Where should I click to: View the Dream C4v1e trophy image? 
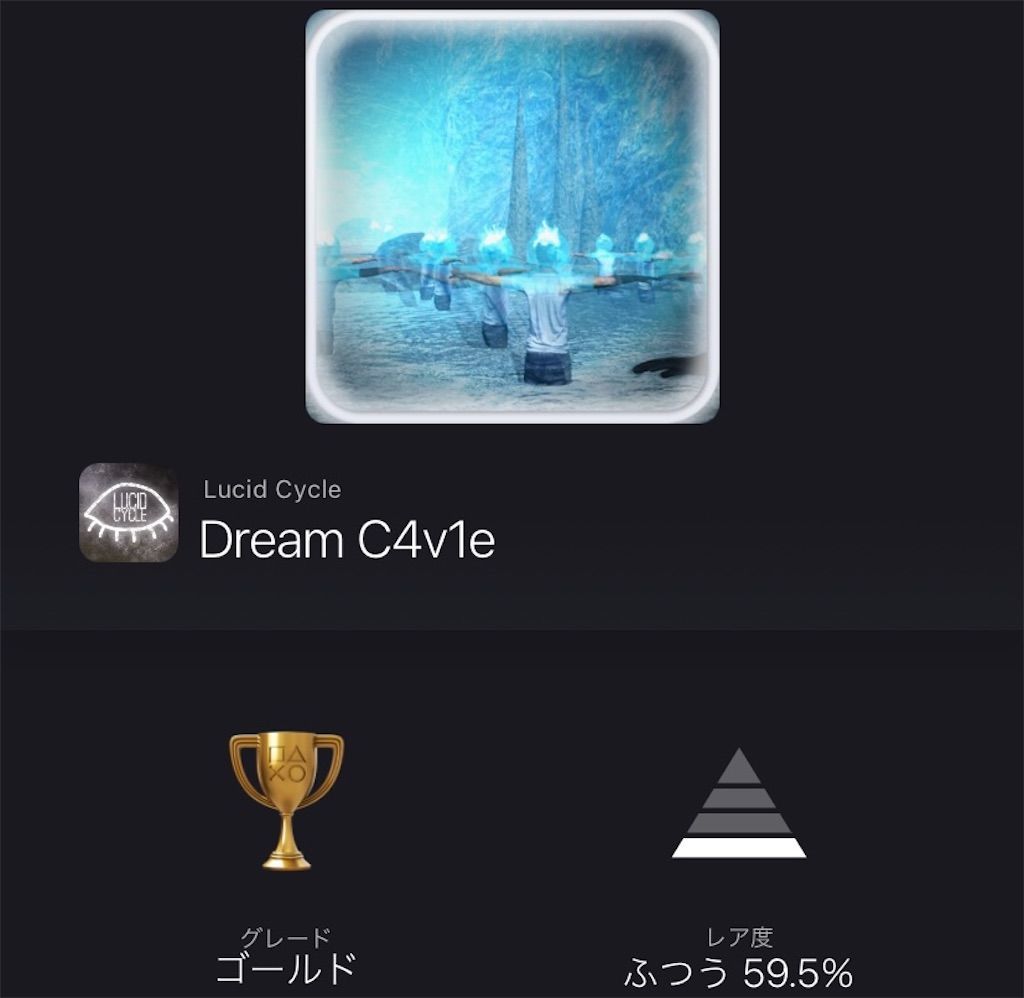[512, 217]
